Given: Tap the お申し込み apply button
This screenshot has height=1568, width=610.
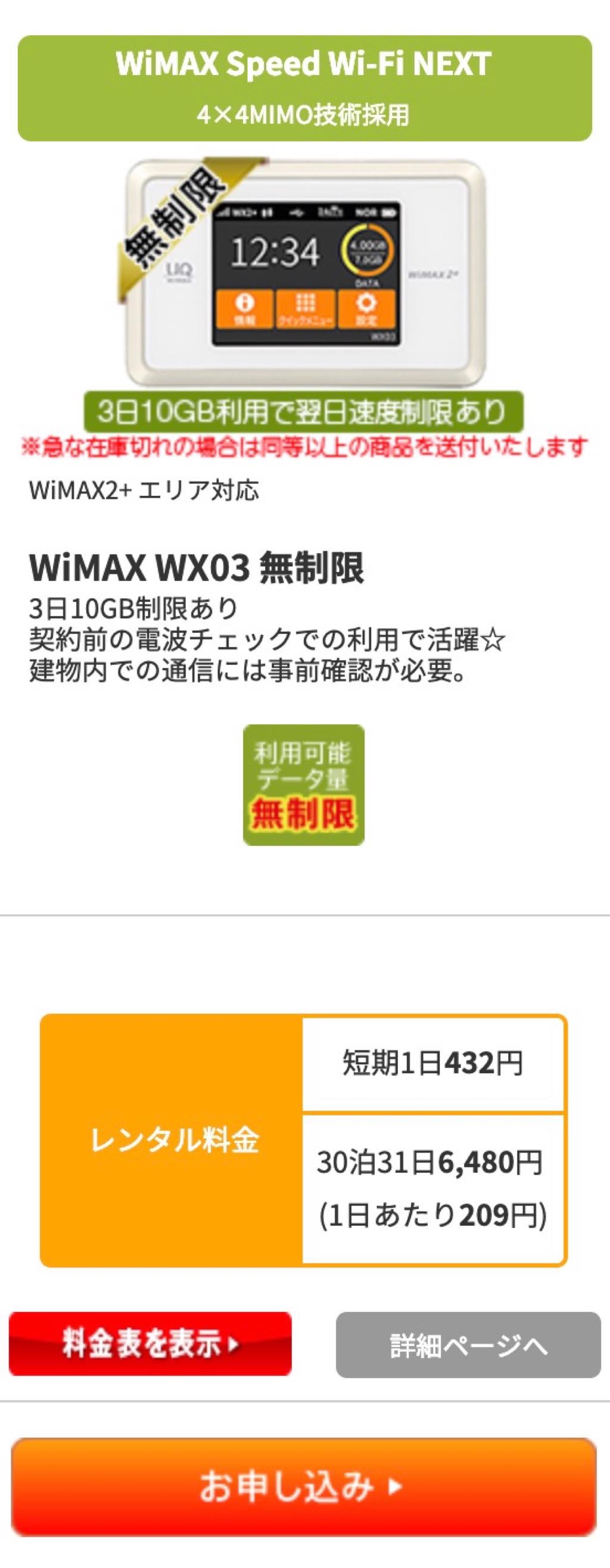Looking at the screenshot, I should (303, 1487).
